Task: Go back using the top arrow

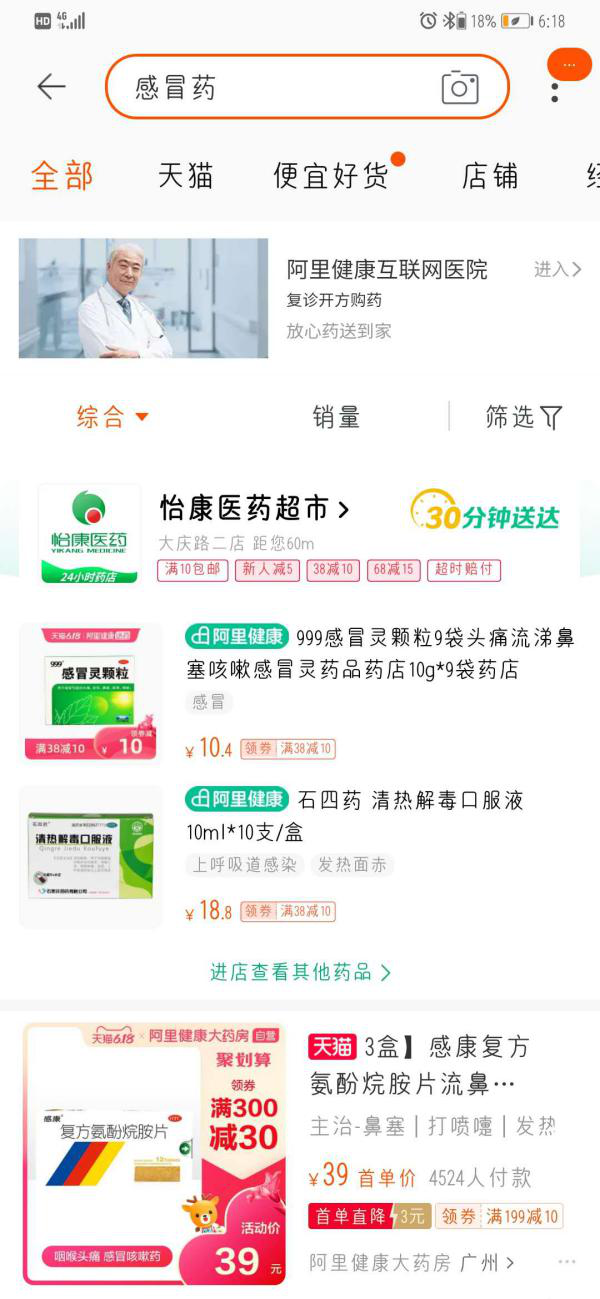Action: pos(51,87)
